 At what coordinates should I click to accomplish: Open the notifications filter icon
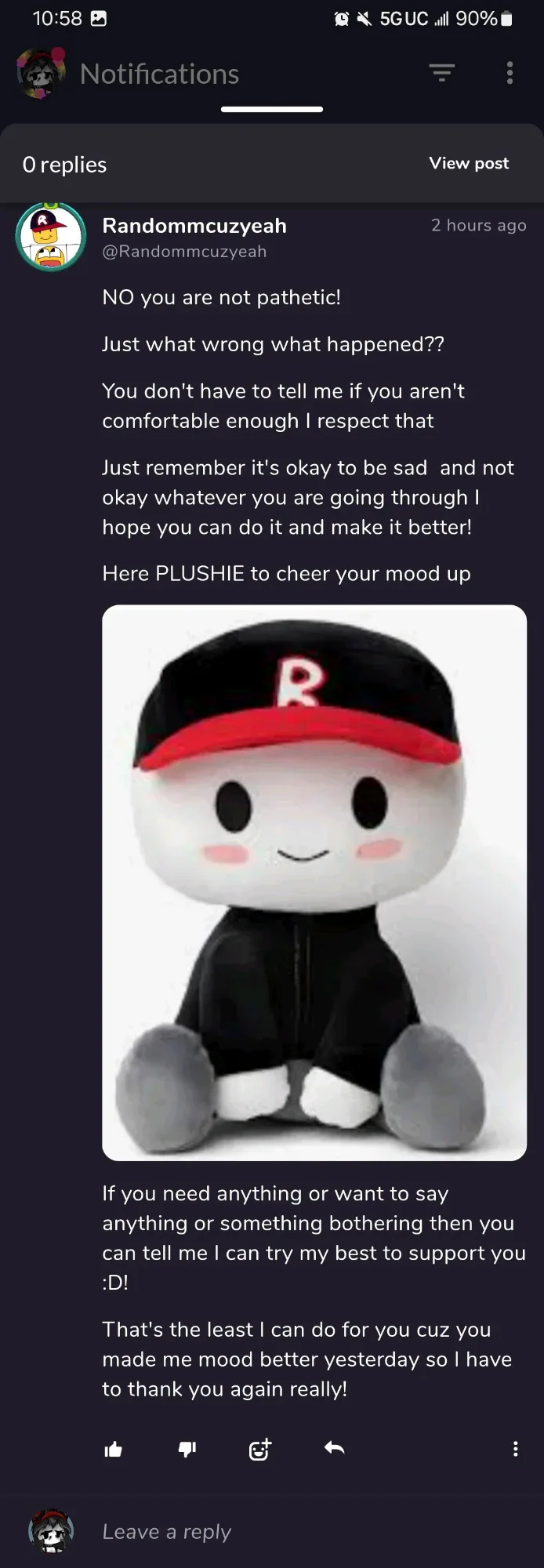(x=442, y=74)
